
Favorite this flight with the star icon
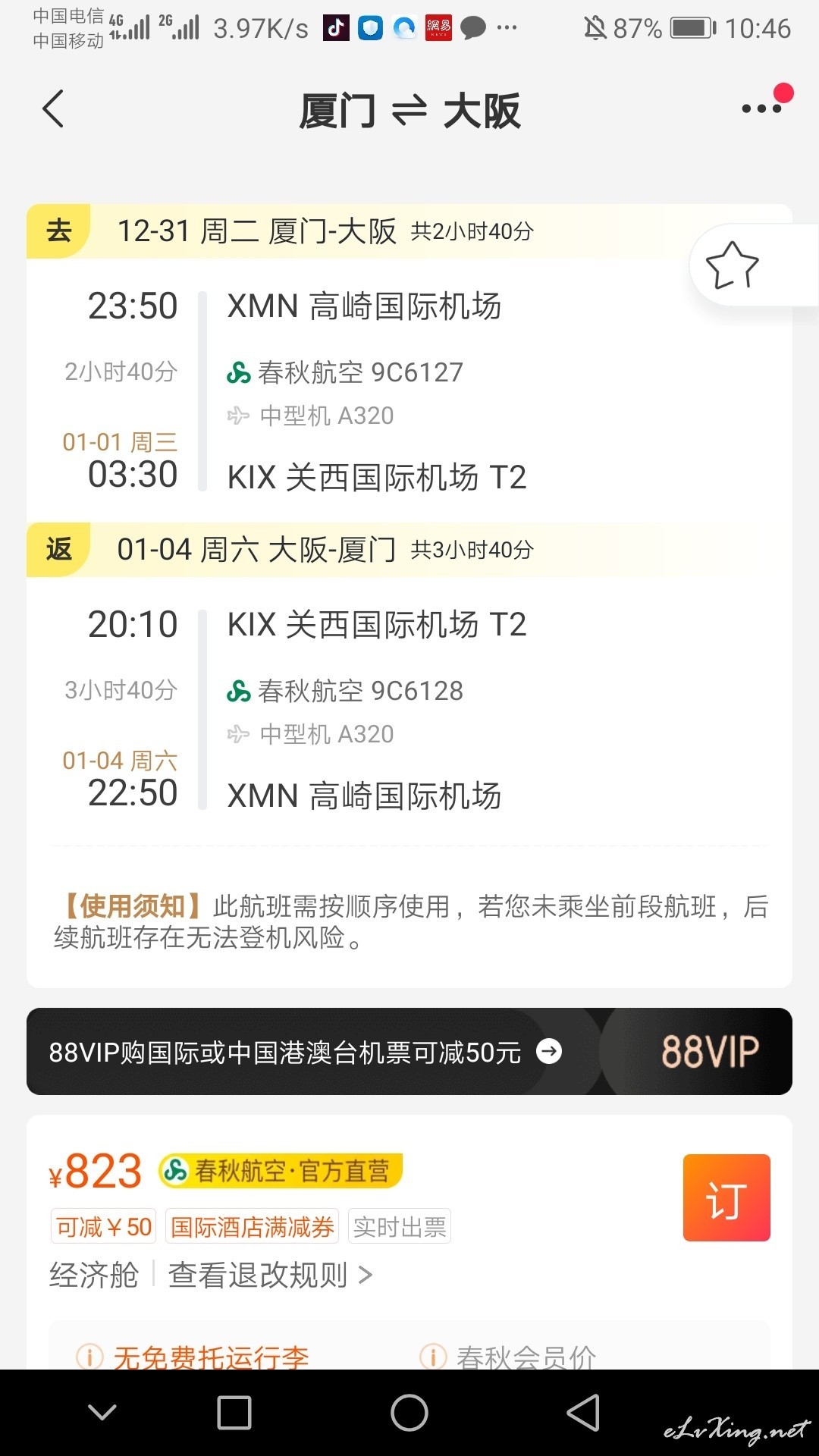732,265
